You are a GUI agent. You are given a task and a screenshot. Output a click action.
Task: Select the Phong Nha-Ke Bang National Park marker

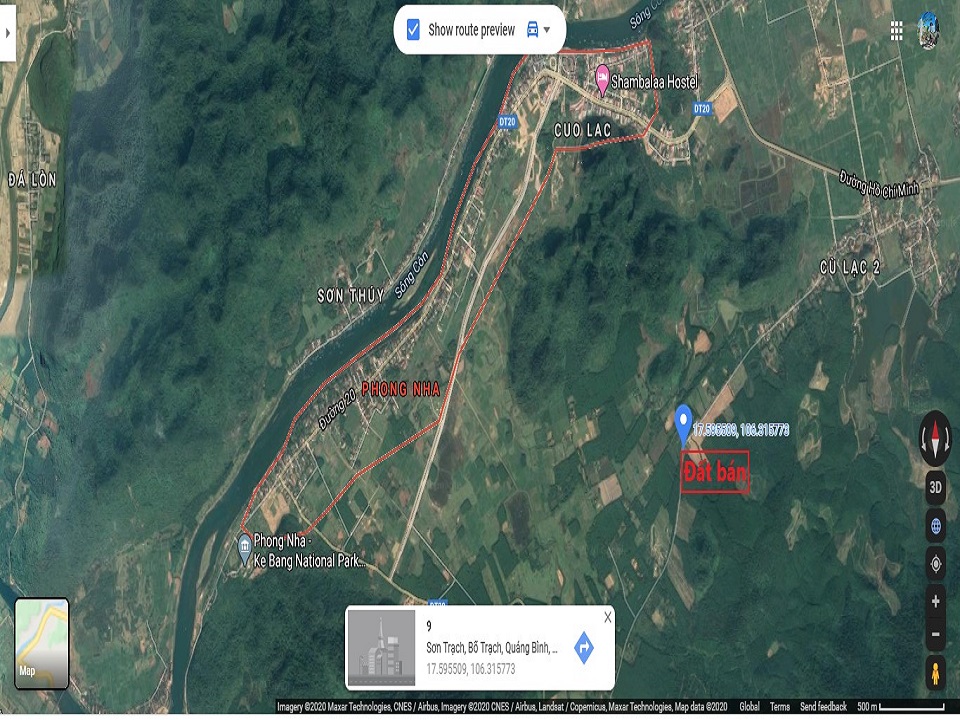click(x=245, y=548)
